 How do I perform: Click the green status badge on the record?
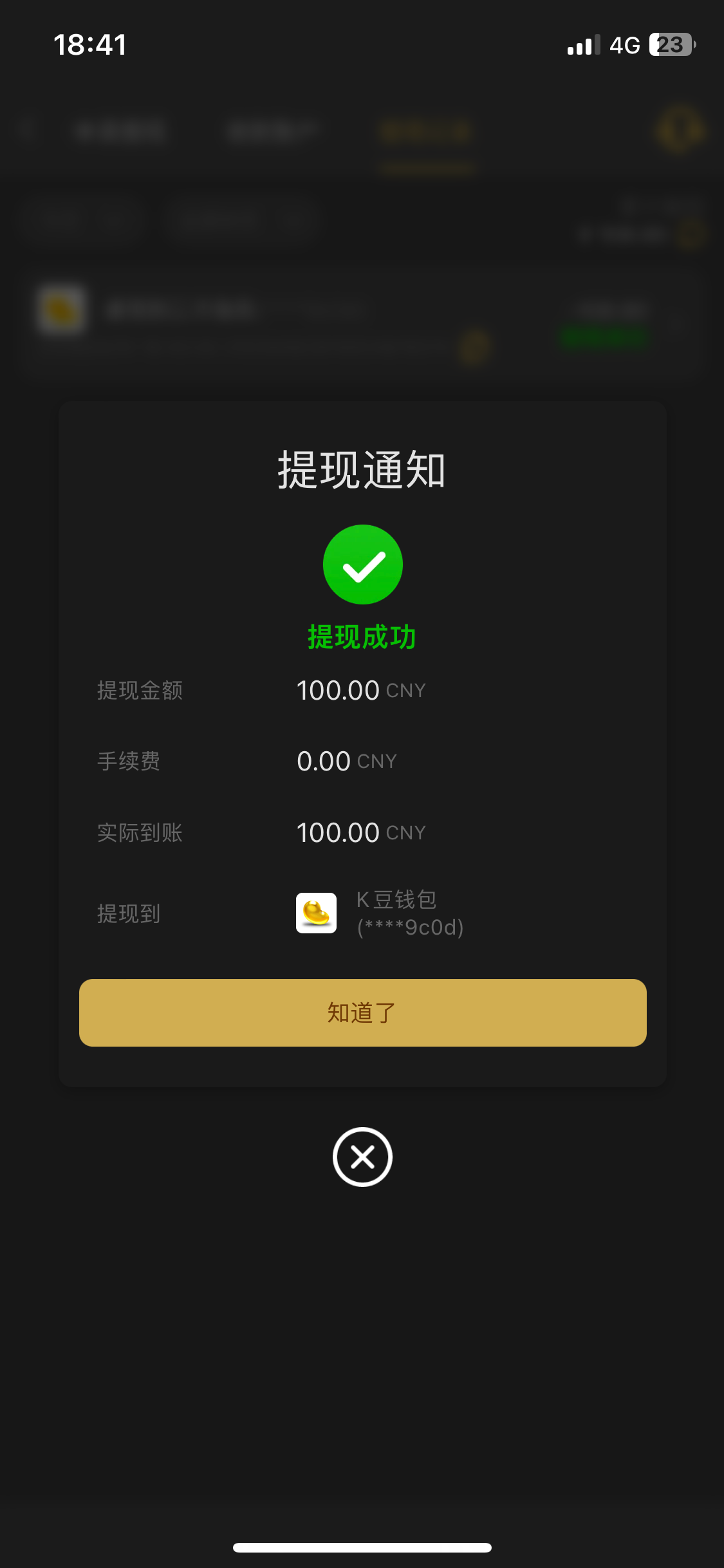[605, 337]
